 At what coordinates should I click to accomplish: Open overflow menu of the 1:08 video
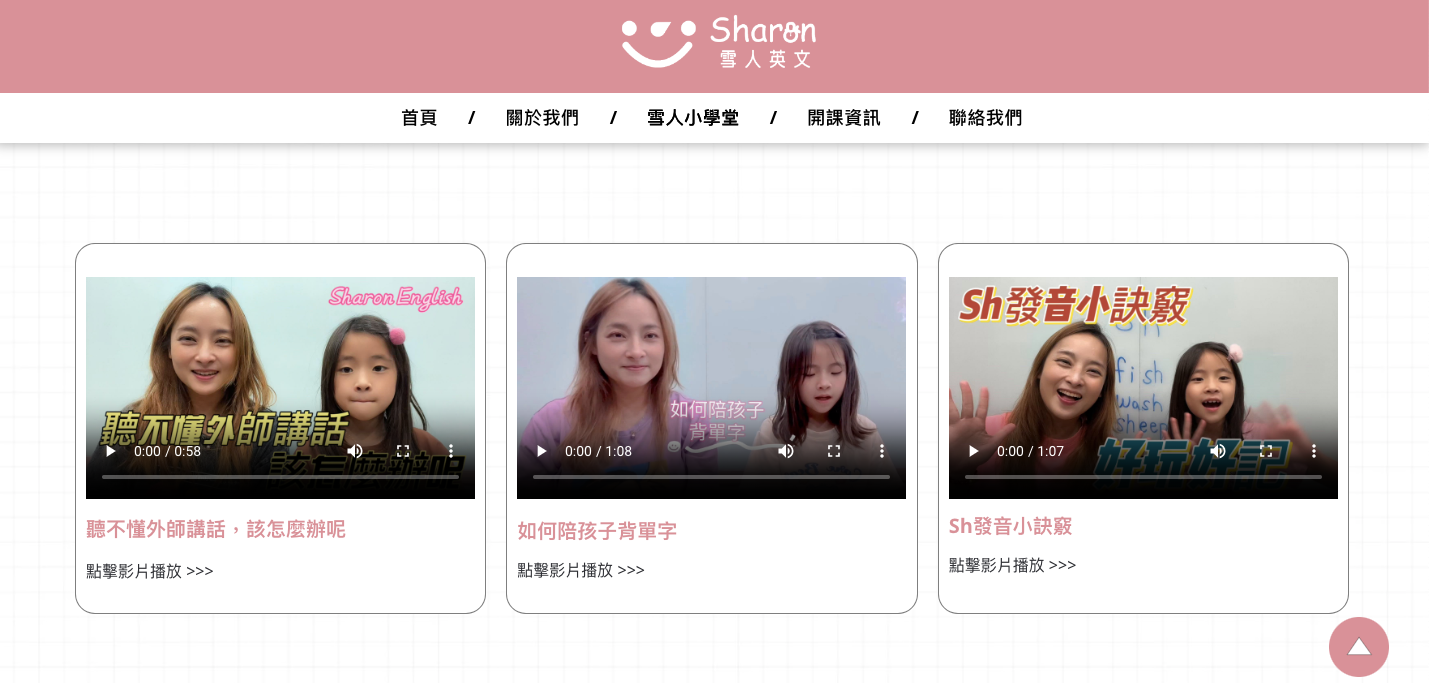(x=882, y=451)
